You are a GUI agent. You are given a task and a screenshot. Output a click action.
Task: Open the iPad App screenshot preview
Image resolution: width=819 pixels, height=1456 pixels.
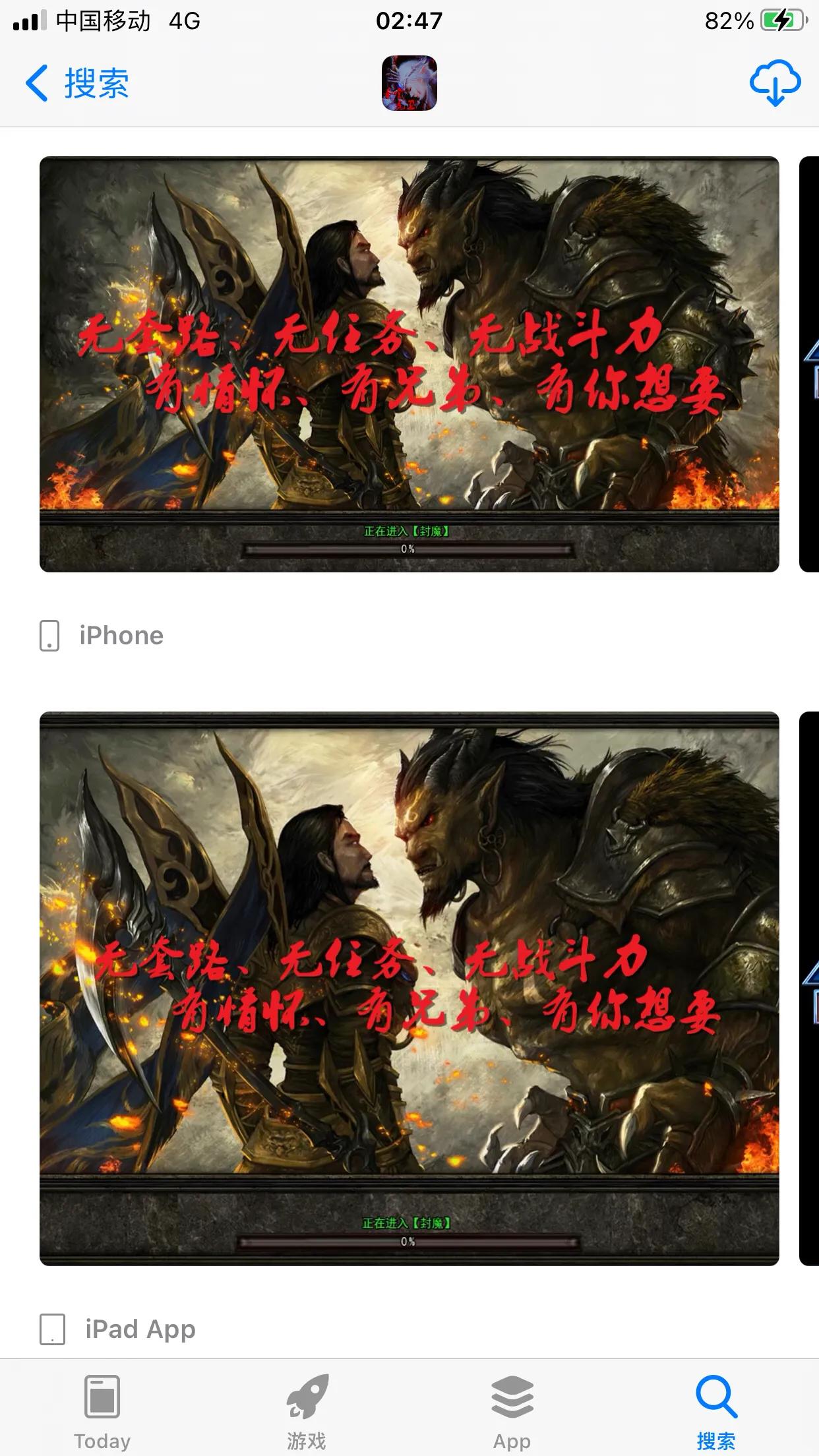coord(409,988)
